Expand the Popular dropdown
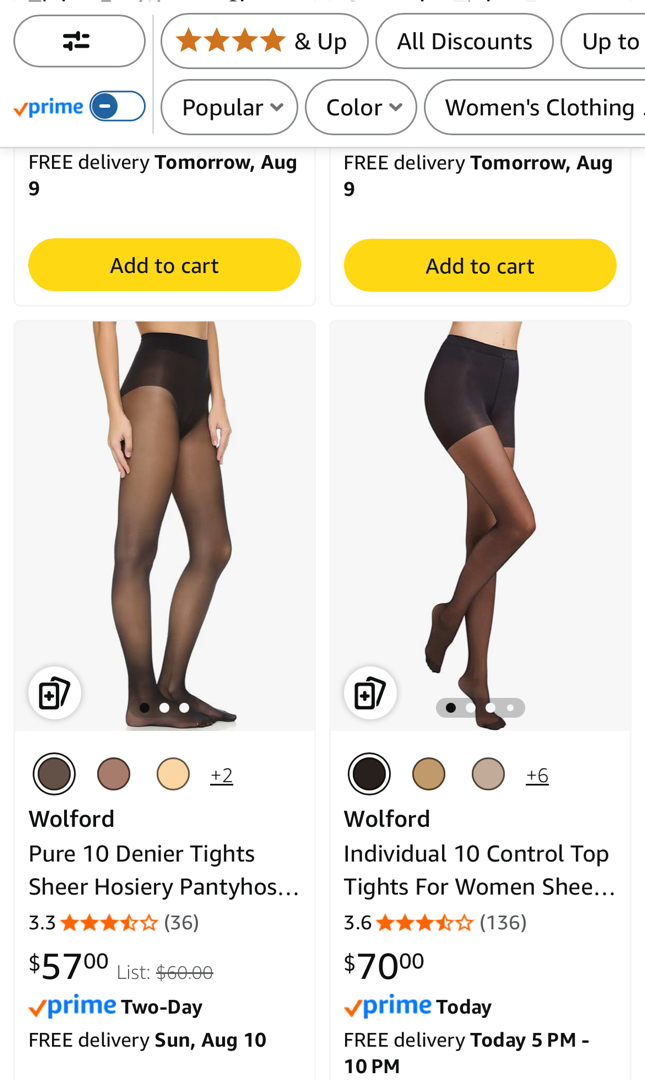Viewport: 645px width, 1080px height. (x=229, y=107)
